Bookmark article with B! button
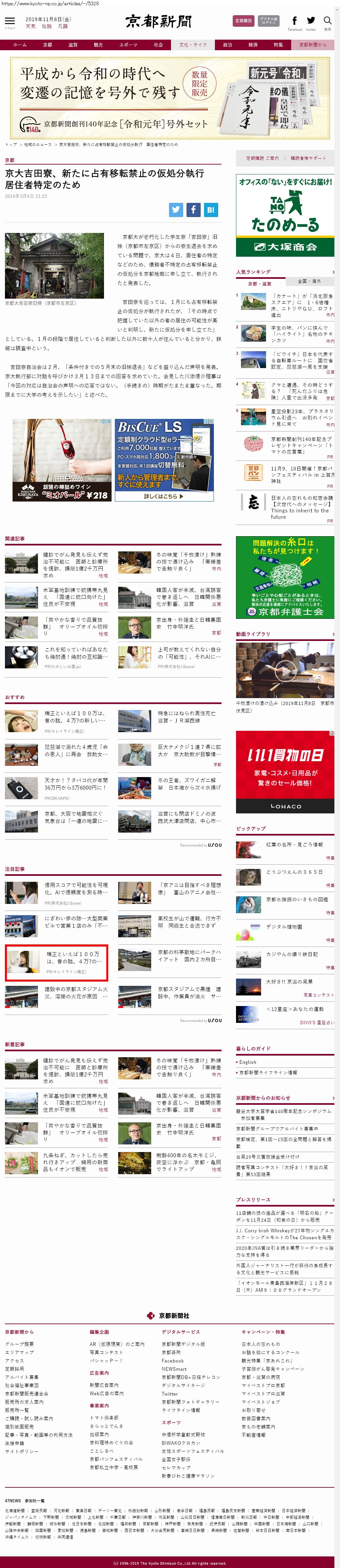This screenshot has height=1568, width=340. (210, 209)
